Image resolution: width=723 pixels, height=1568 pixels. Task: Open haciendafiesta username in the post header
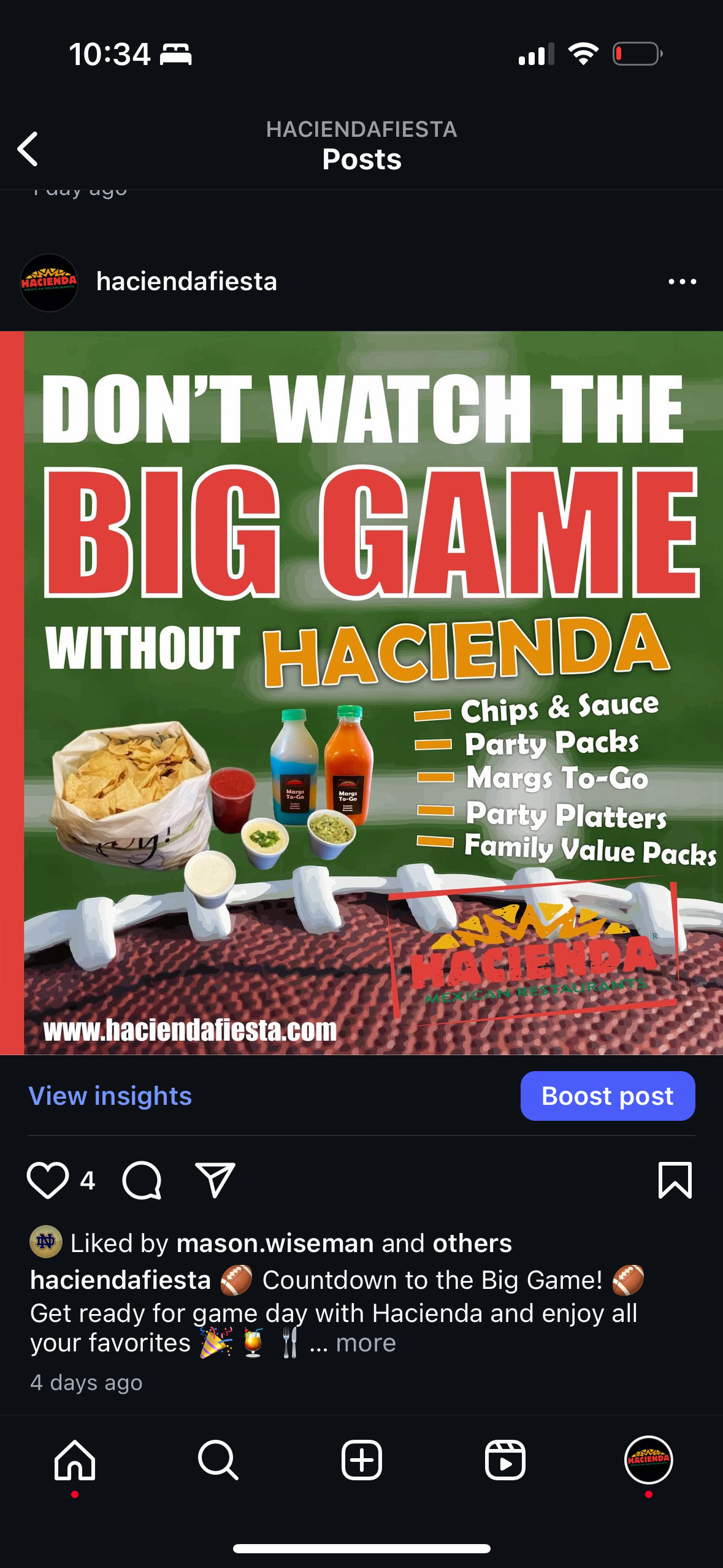click(x=186, y=282)
